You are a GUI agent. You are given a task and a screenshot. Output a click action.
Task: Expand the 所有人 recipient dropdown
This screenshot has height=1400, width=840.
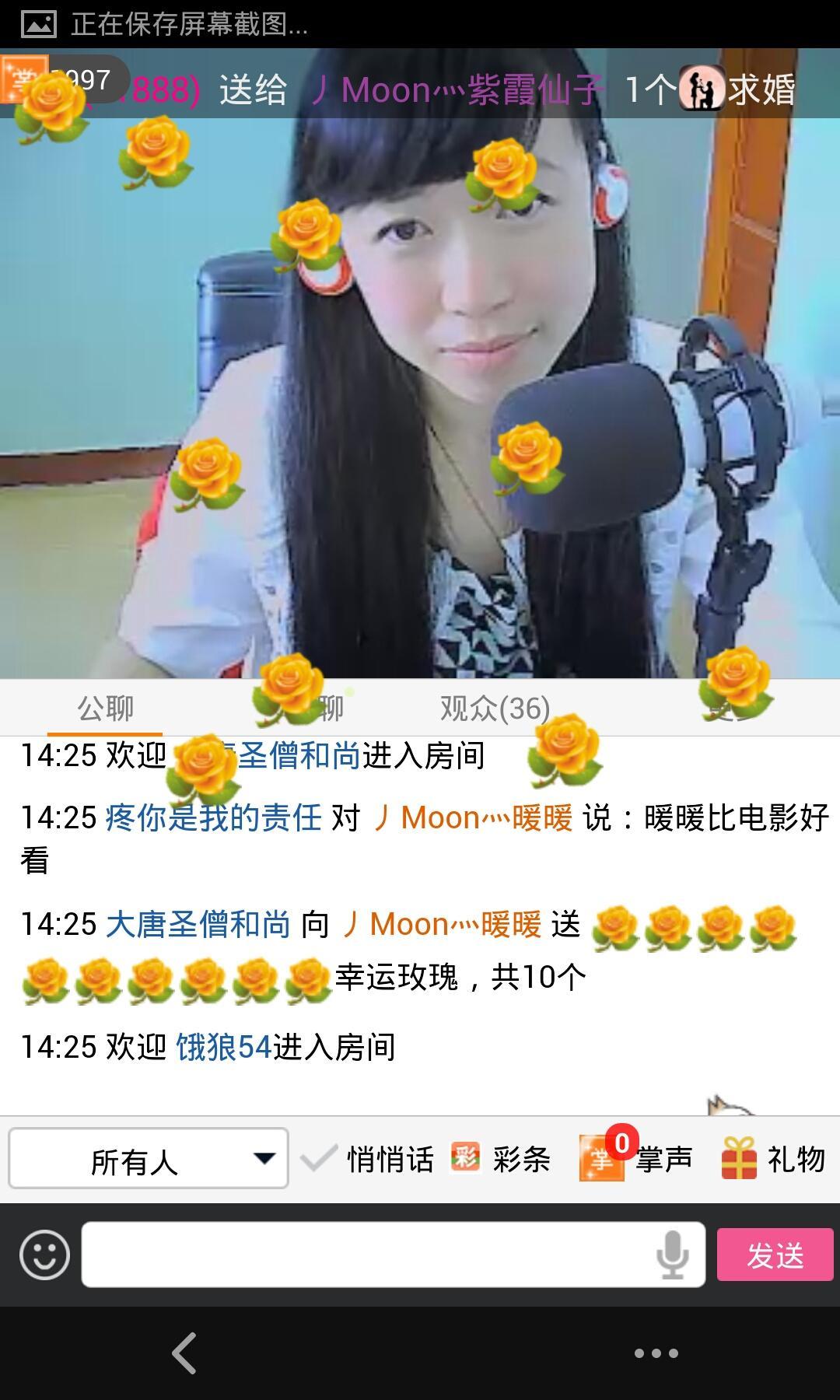point(148,1159)
